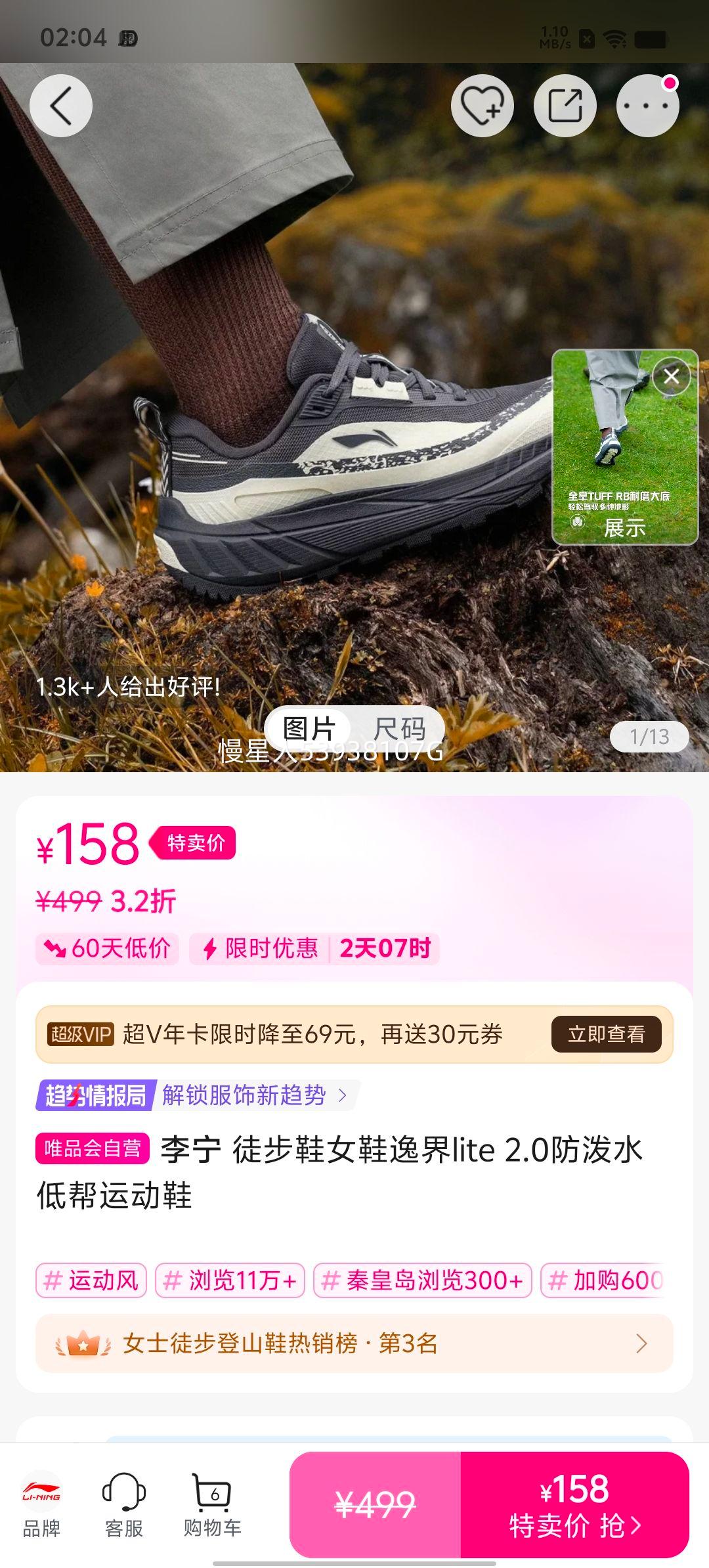Viewport: 709px width, 1568px height.
Task: Share this product
Action: tap(565, 106)
